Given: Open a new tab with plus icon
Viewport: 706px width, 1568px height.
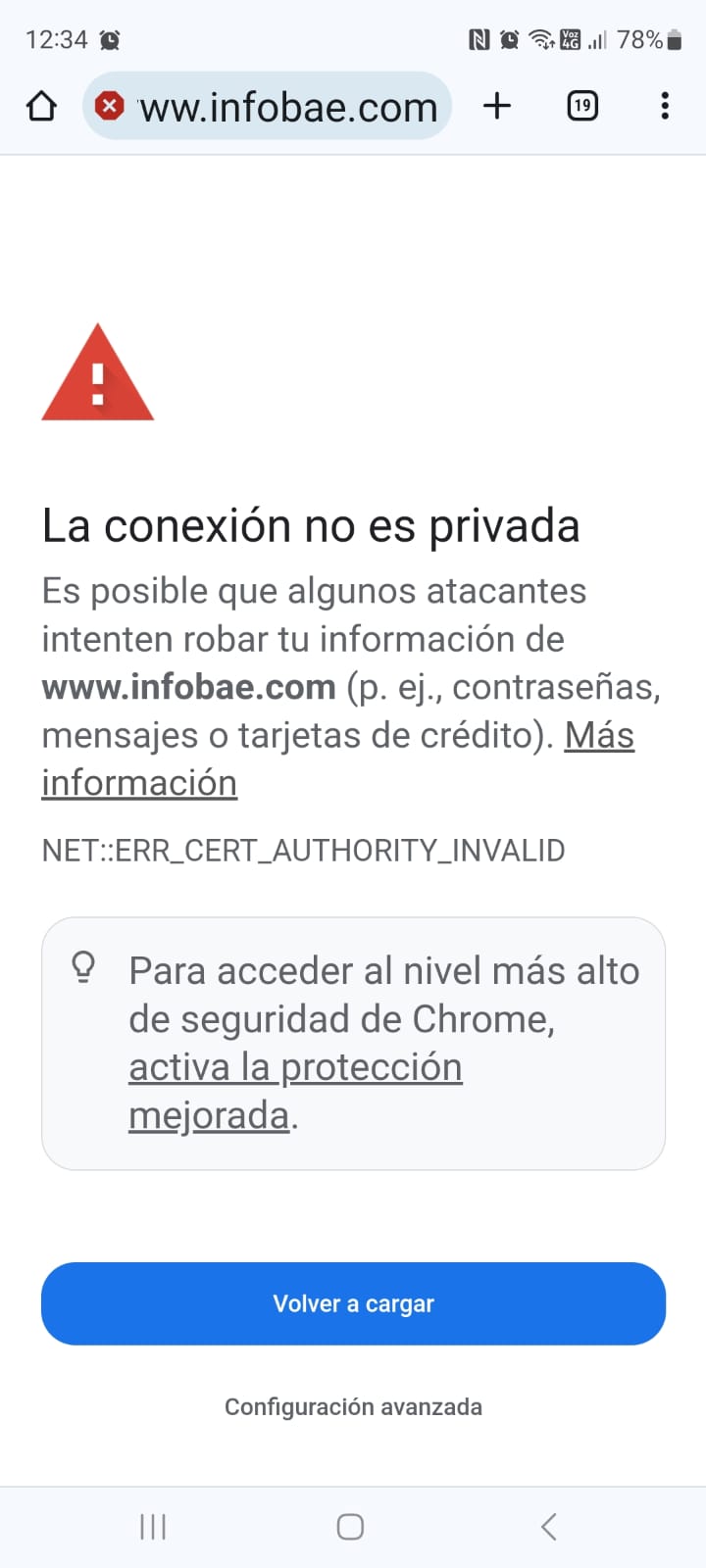Looking at the screenshot, I should (497, 106).
